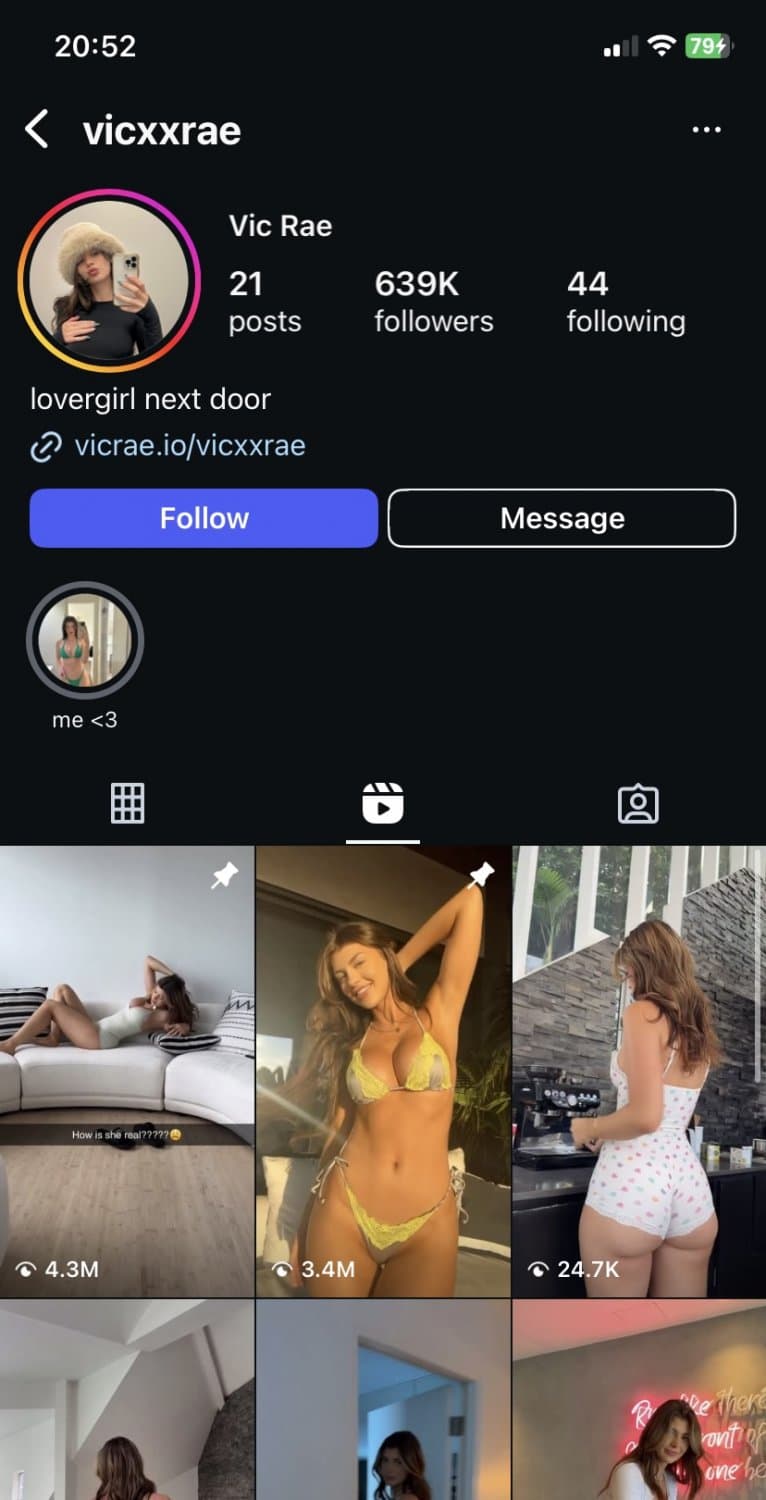766x1500 pixels.
Task: Play the pinned reel with 4.3M views
Action: pyautogui.click(x=127, y=1070)
